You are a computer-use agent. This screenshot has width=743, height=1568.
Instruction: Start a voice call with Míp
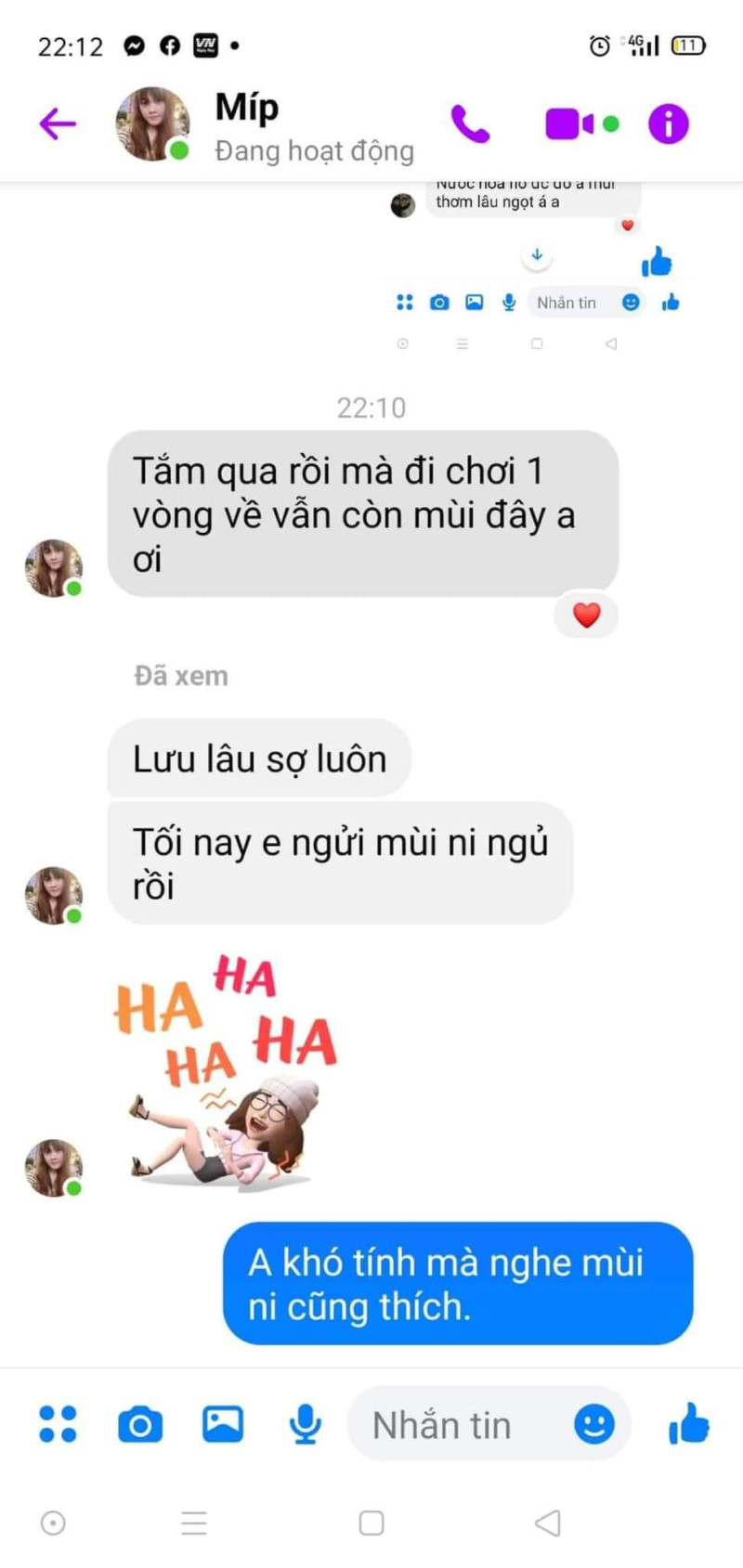pos(470,123)
